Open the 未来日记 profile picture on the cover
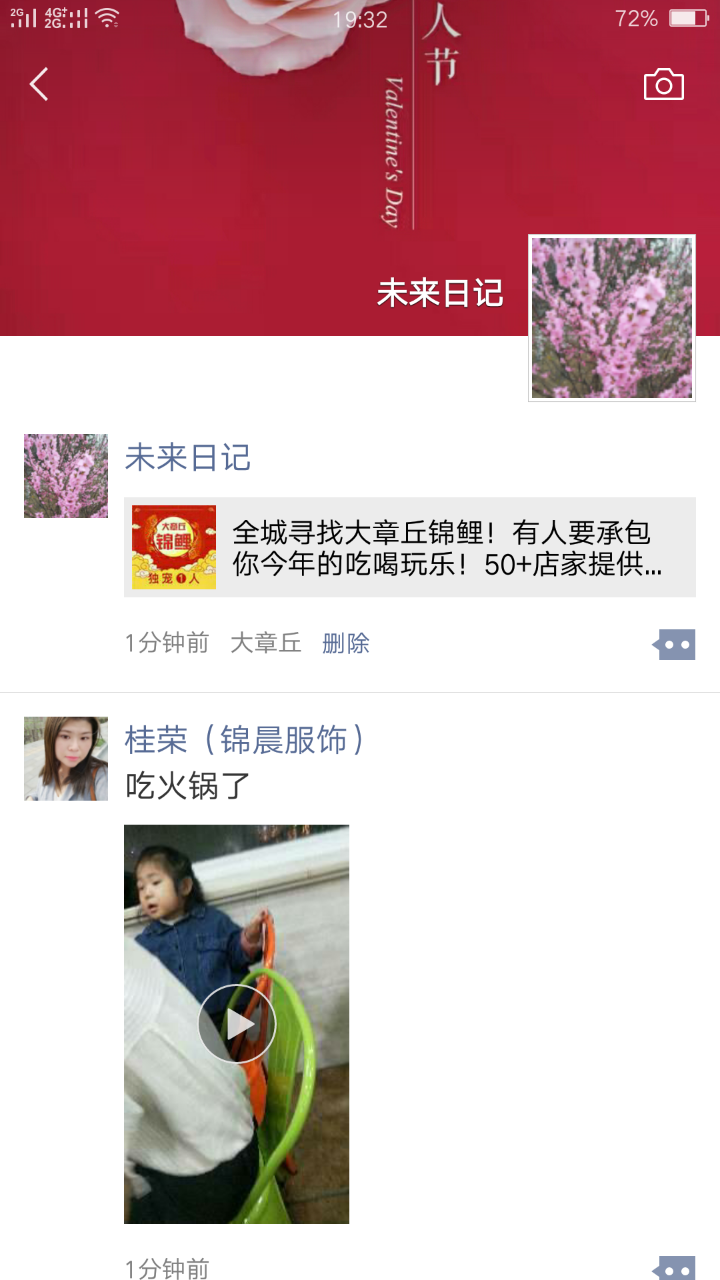Screen dimensions: 720x1280 coord(611,318)
